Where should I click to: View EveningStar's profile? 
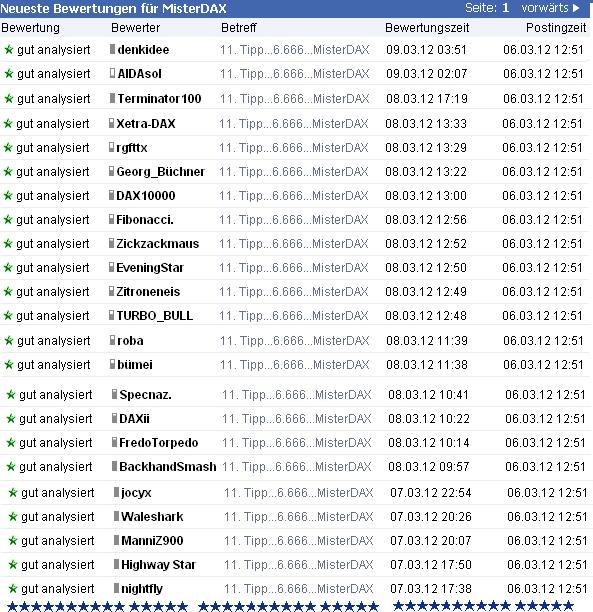[x=150, y=268]
